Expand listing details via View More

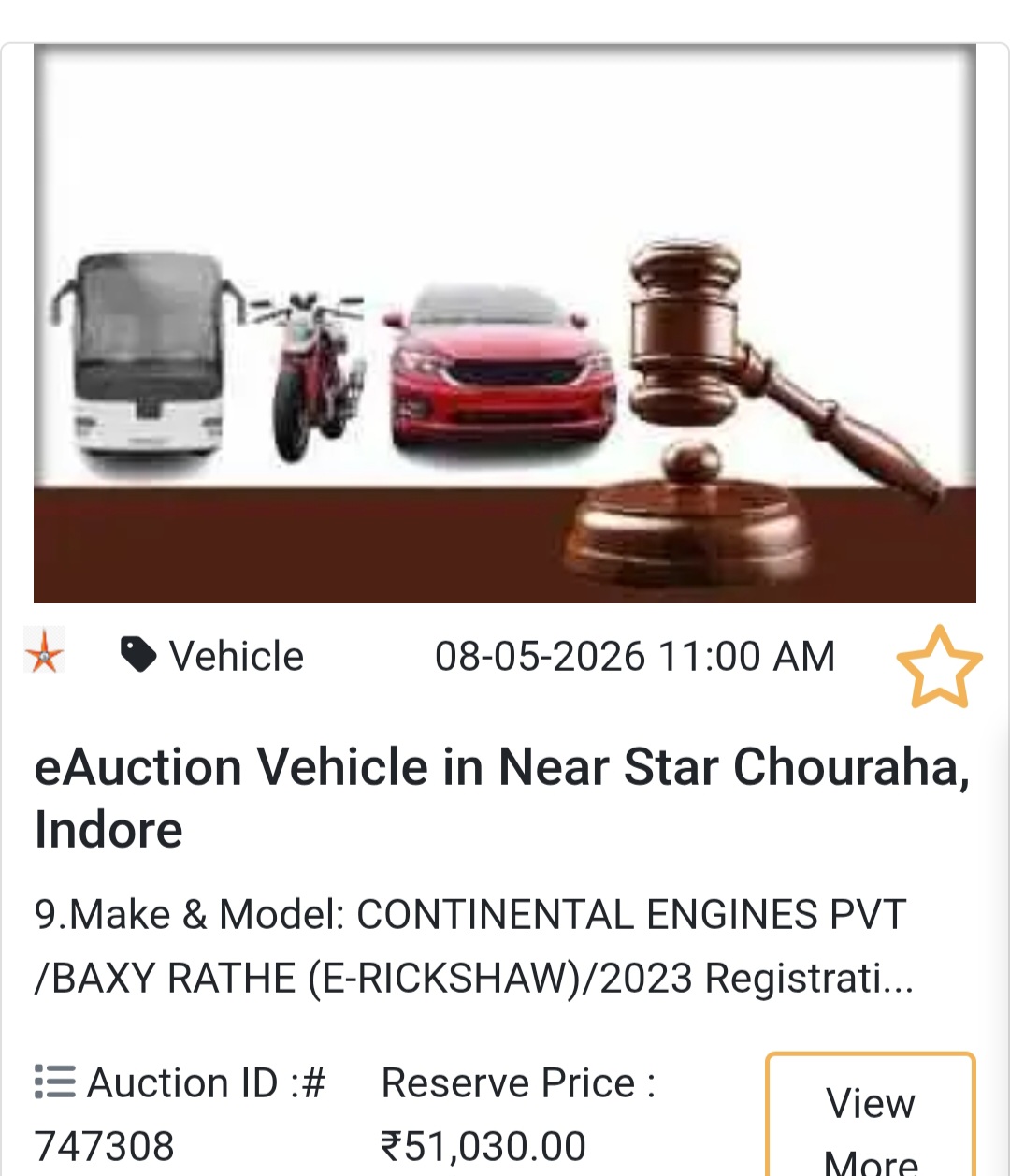click(868, 1118)
